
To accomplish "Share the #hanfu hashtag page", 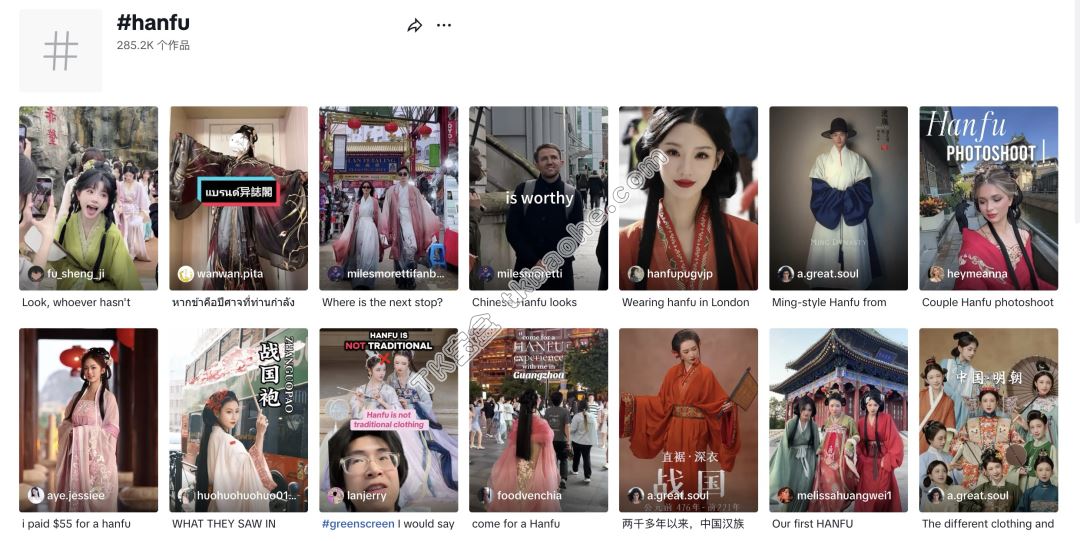I will tap(414, 26).
